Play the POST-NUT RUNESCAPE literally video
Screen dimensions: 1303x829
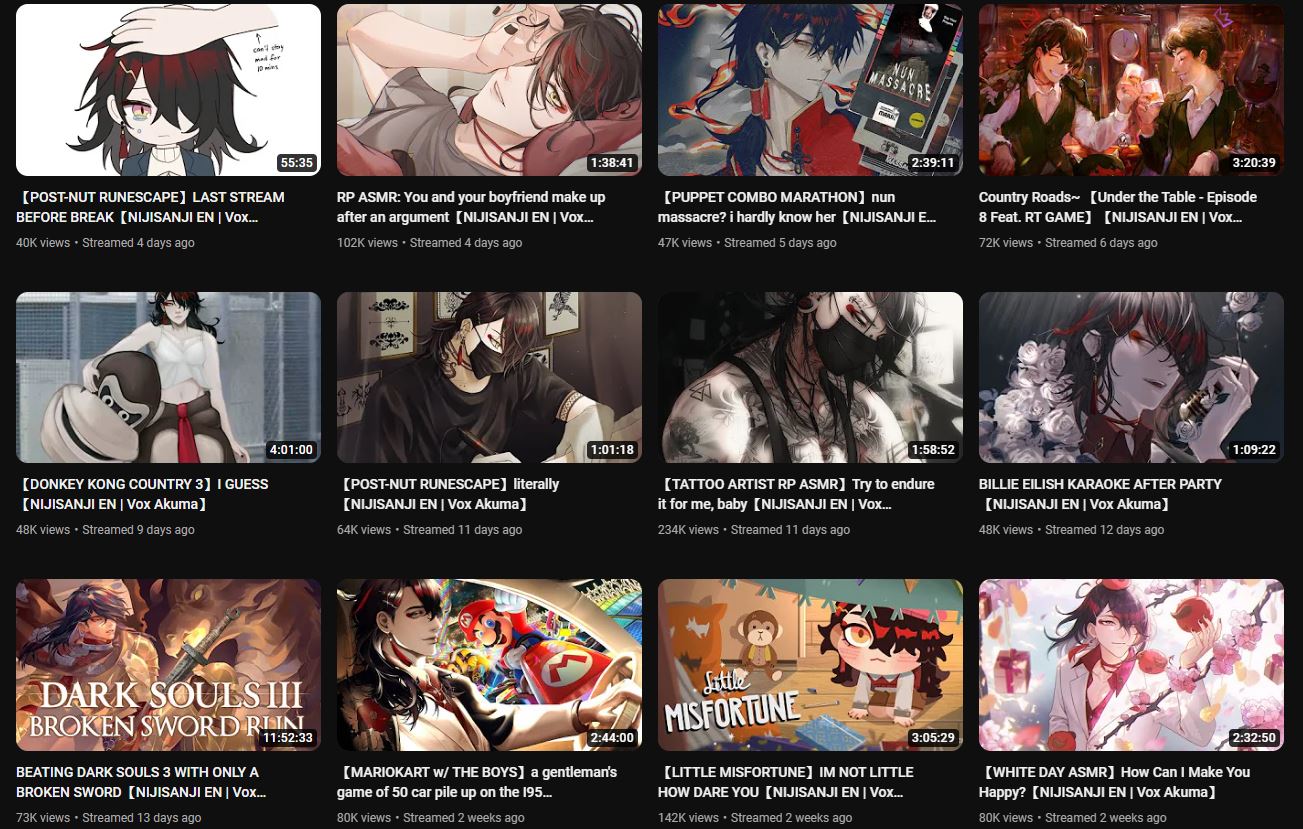(489, 377)
